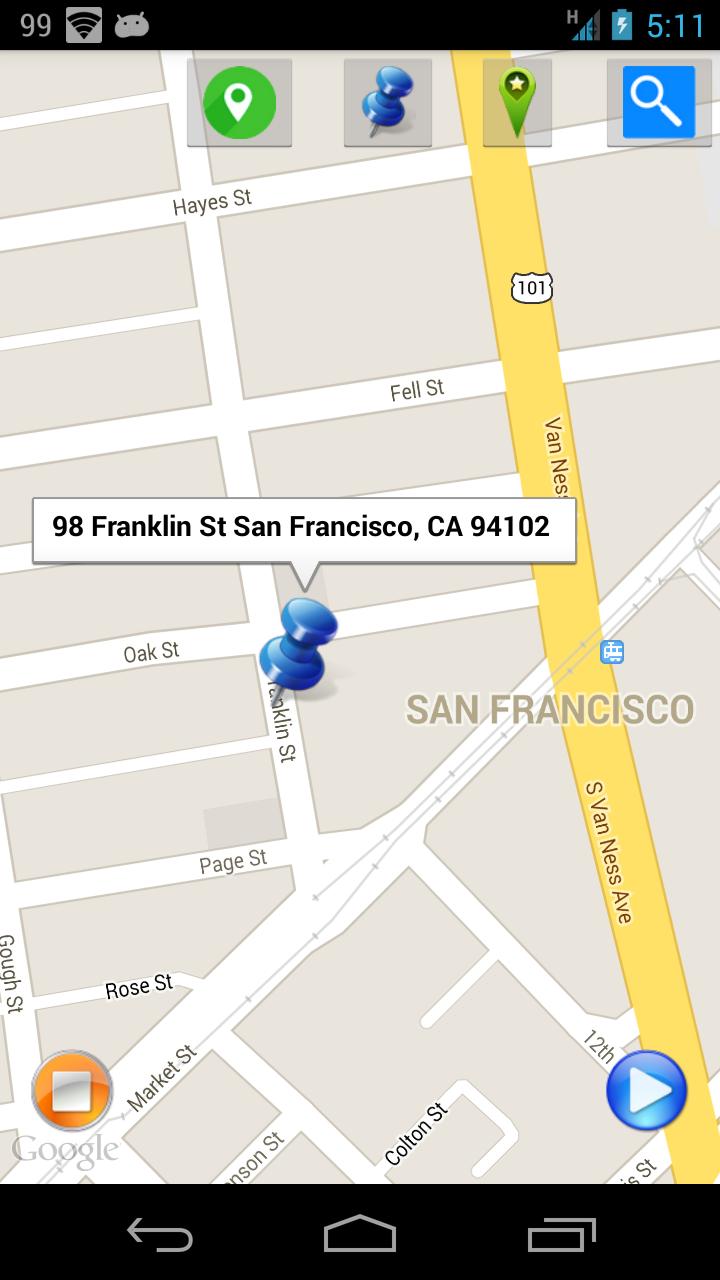Tap the Android Home button
Image resolution: width=720 pixels, height=1280 pixels.
(x=360, y=1237)
